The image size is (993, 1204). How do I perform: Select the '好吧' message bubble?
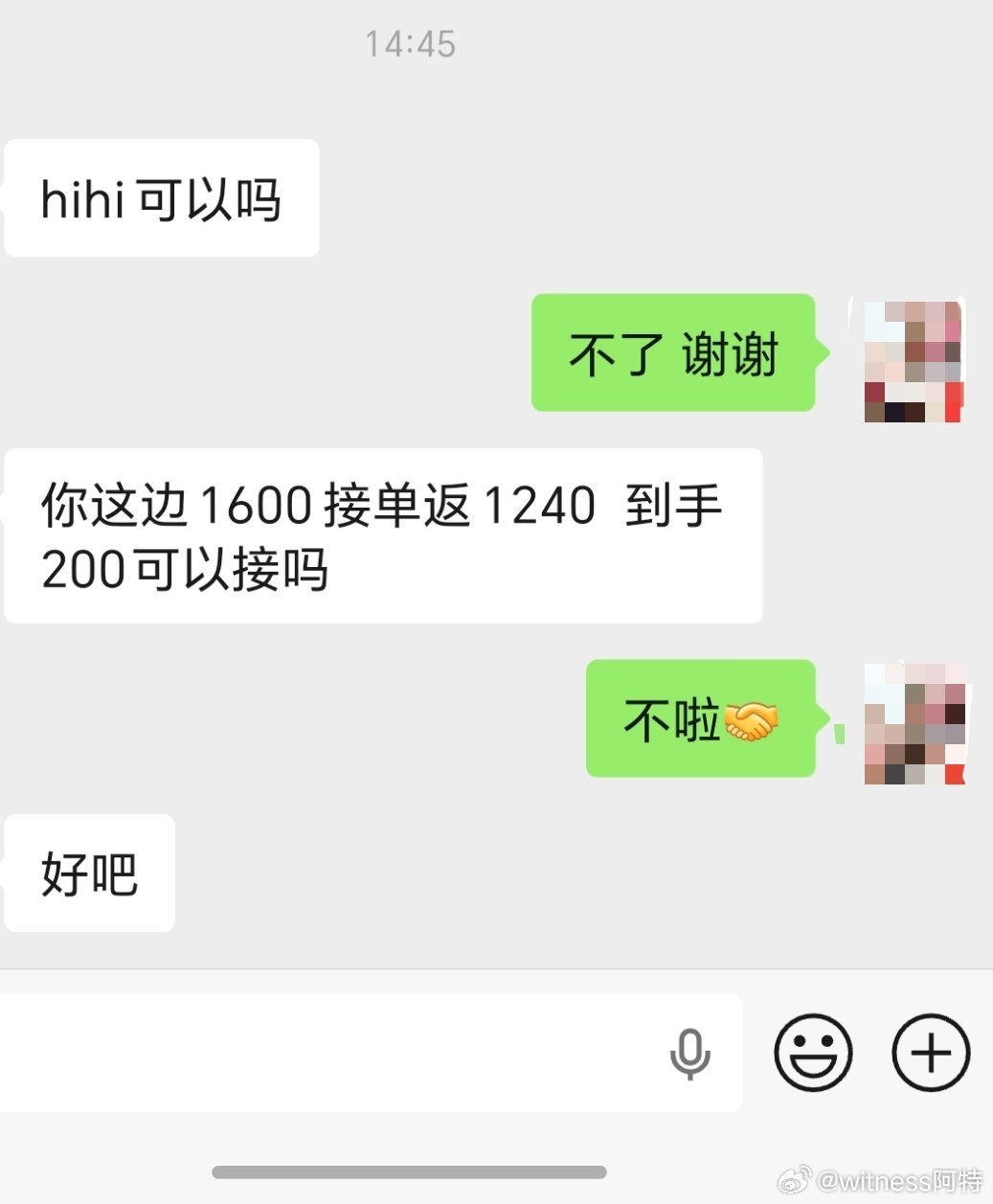[x=88, y=872]
